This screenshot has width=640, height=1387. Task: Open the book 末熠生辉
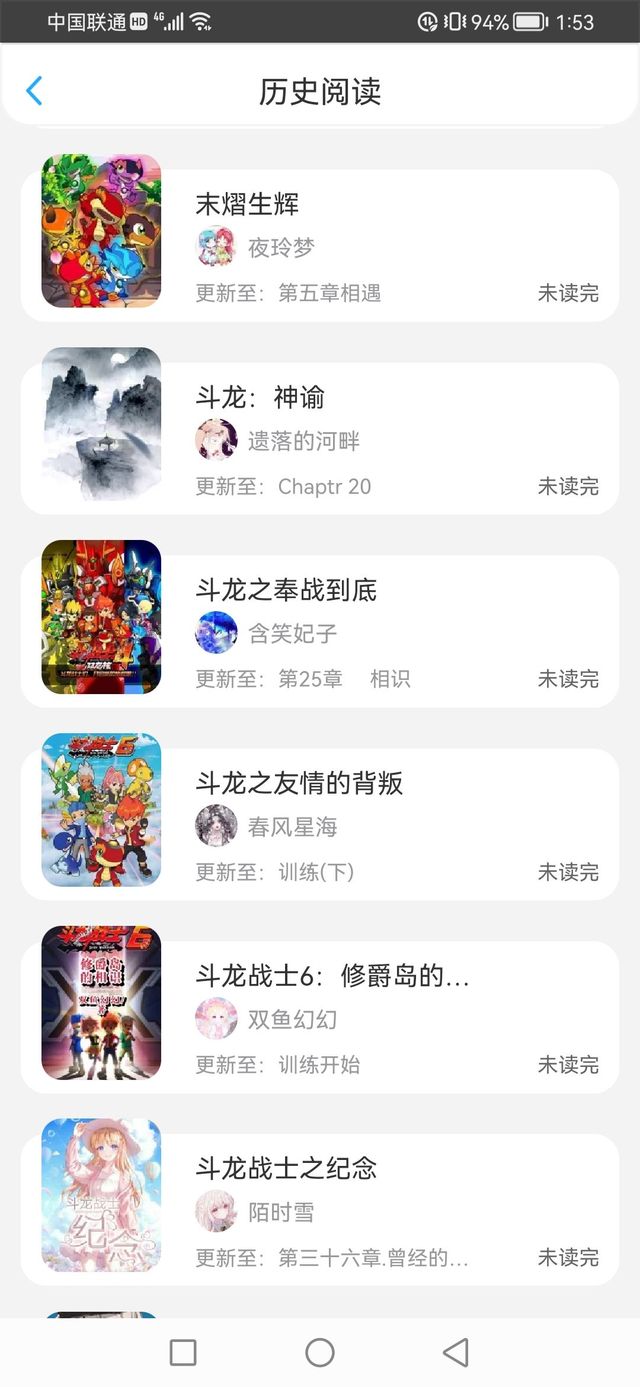click(320, 245)
